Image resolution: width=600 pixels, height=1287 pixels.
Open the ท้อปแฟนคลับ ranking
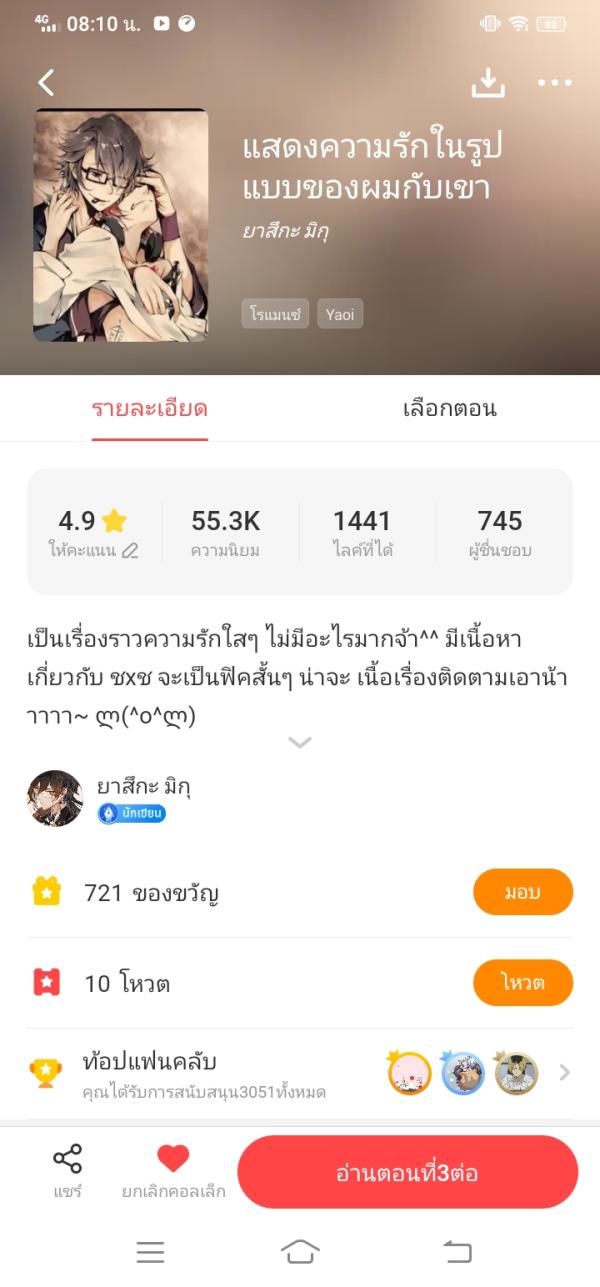[300, 1074]
